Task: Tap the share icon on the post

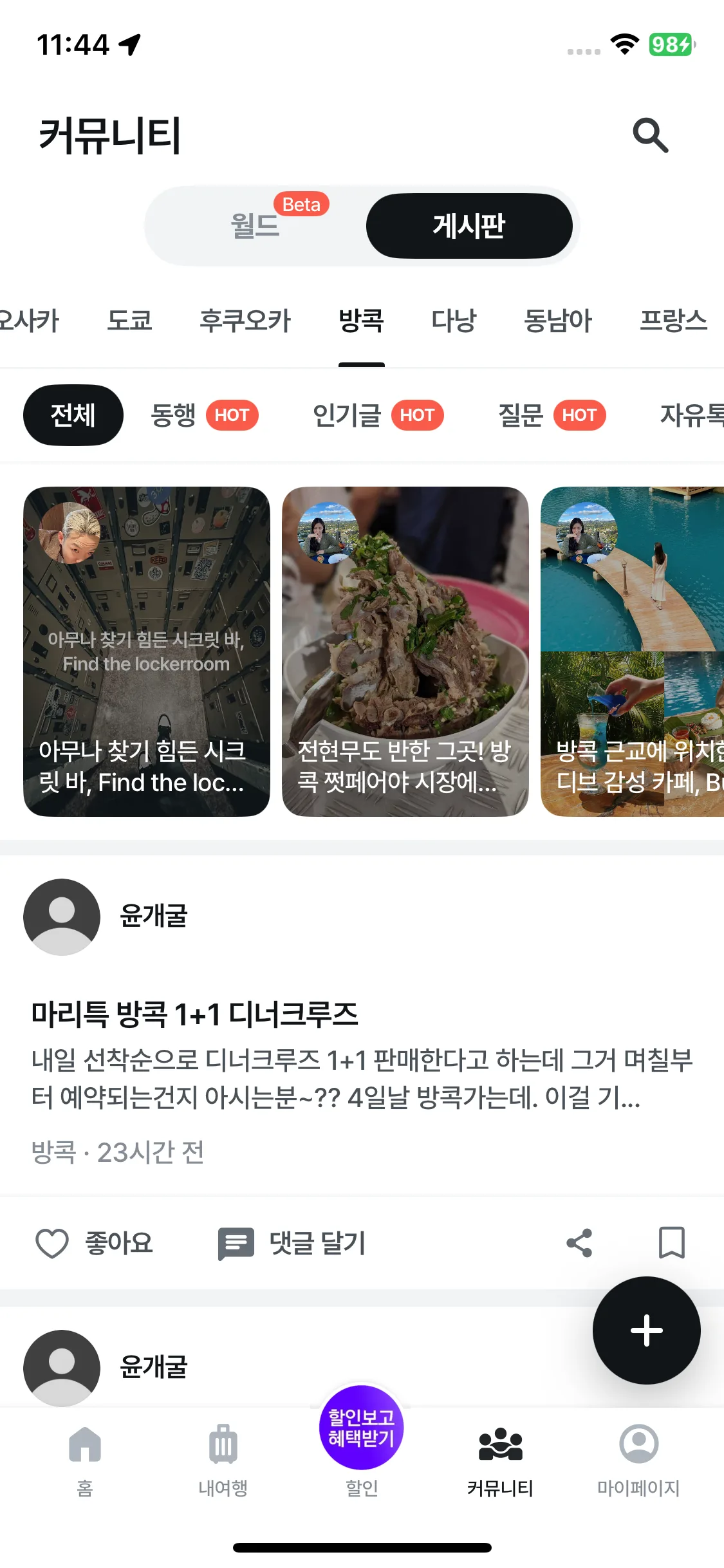Action: click(x=579, y=1243)
